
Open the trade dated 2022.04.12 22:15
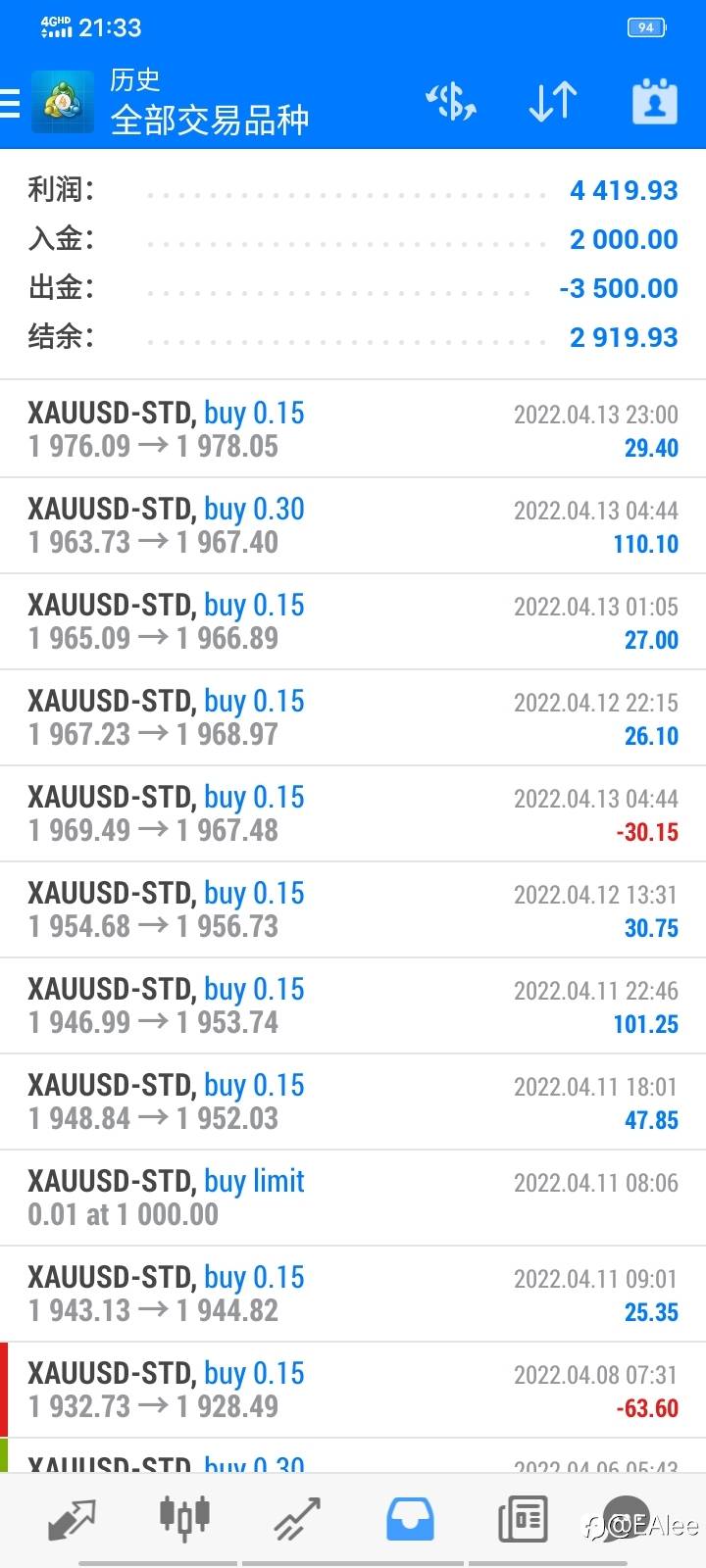353,718
